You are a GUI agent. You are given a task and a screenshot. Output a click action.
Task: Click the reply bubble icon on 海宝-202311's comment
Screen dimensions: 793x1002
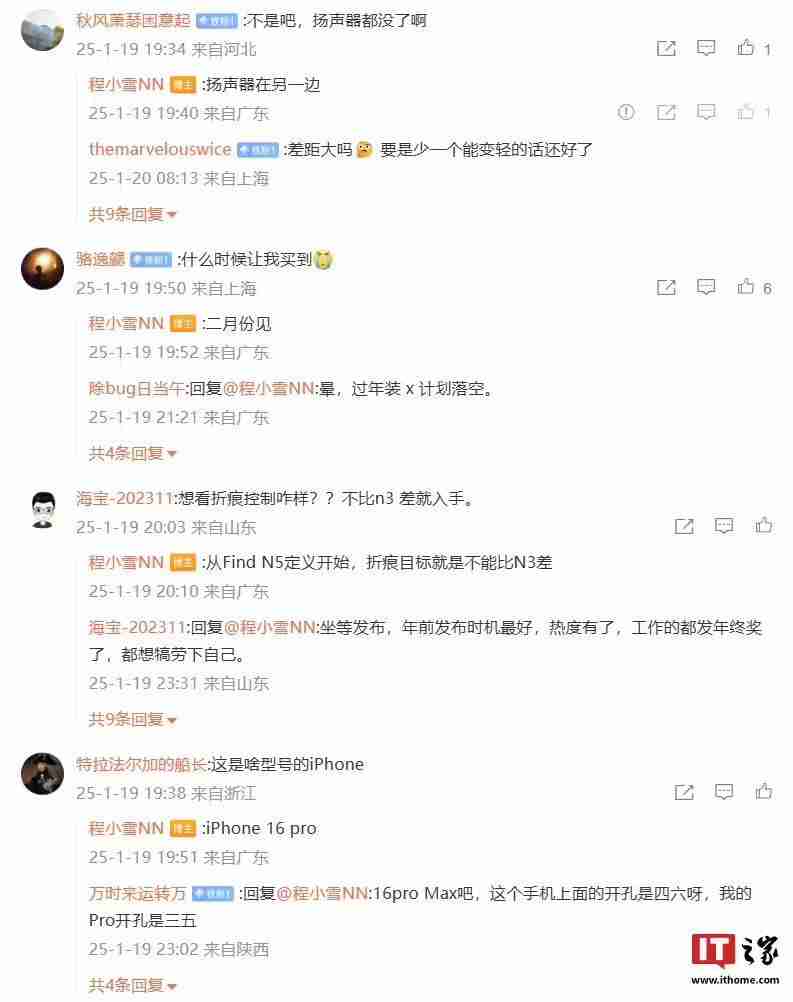724,525
